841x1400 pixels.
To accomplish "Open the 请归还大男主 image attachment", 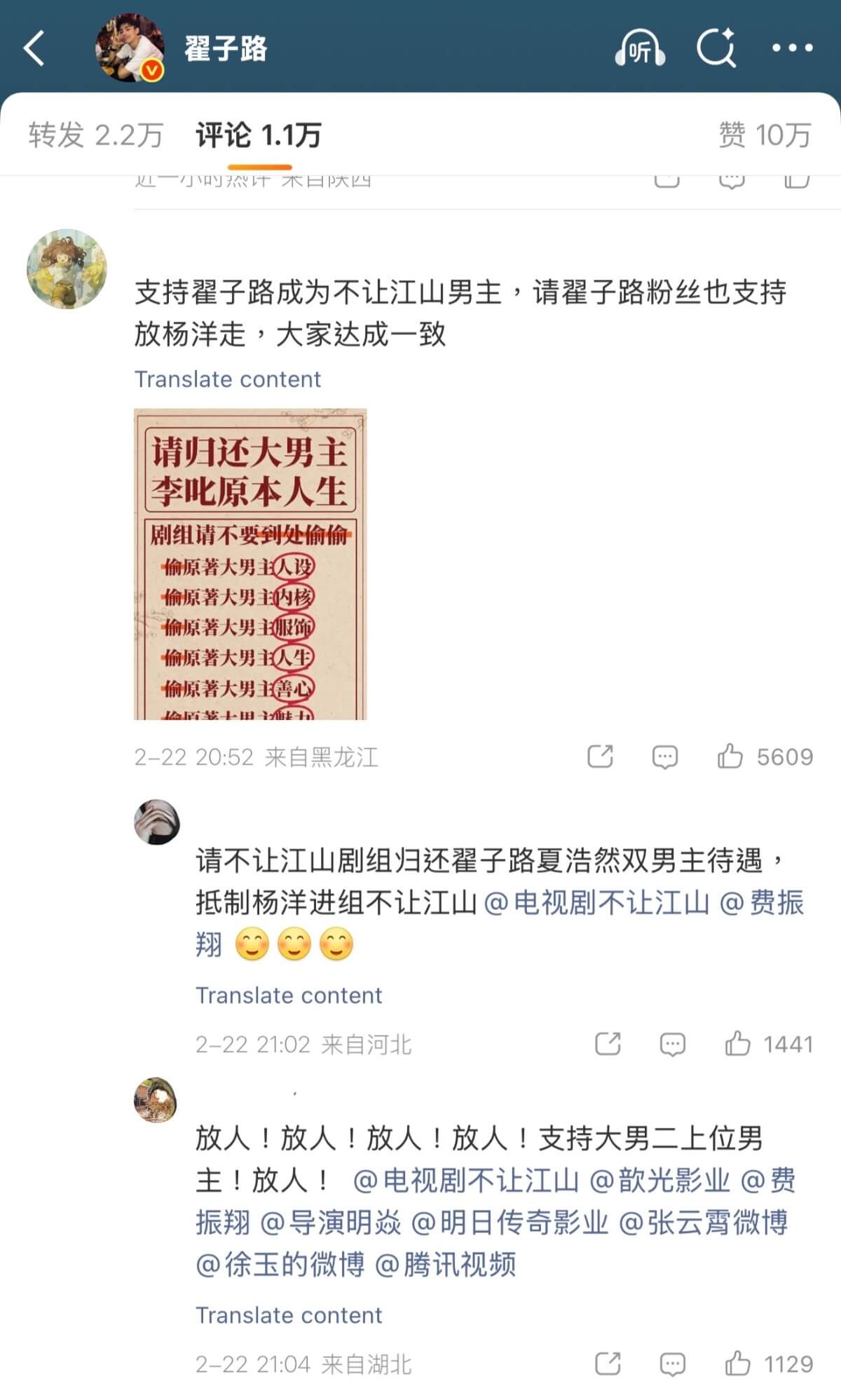I will [250, 564].
